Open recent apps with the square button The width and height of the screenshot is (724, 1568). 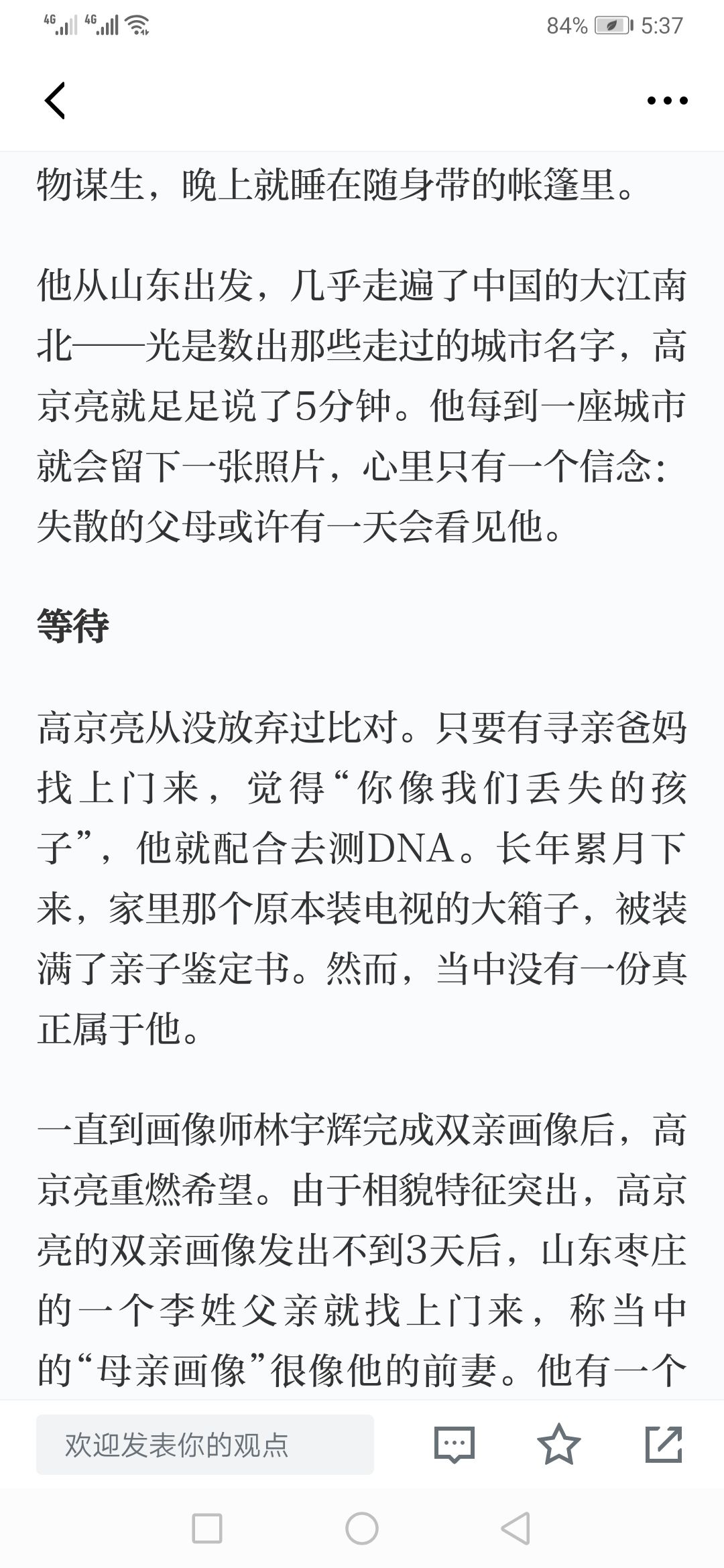click(207, 1528)
